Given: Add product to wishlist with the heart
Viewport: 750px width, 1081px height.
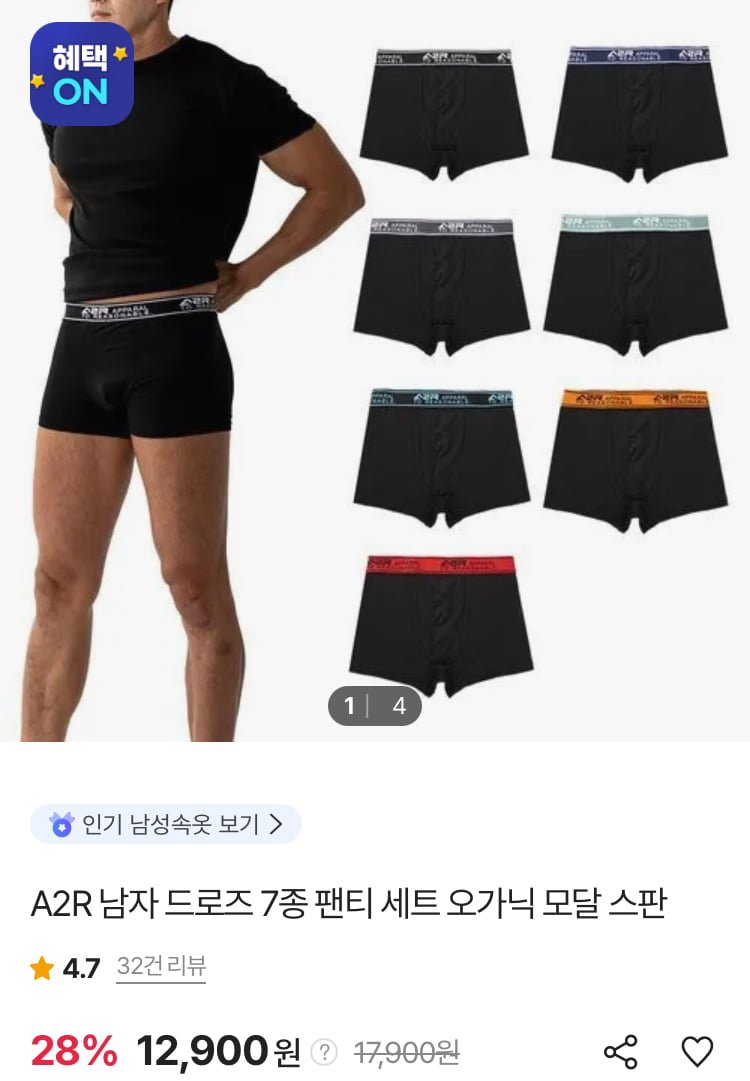Looking at the screenshot, I should (697, 1051).
